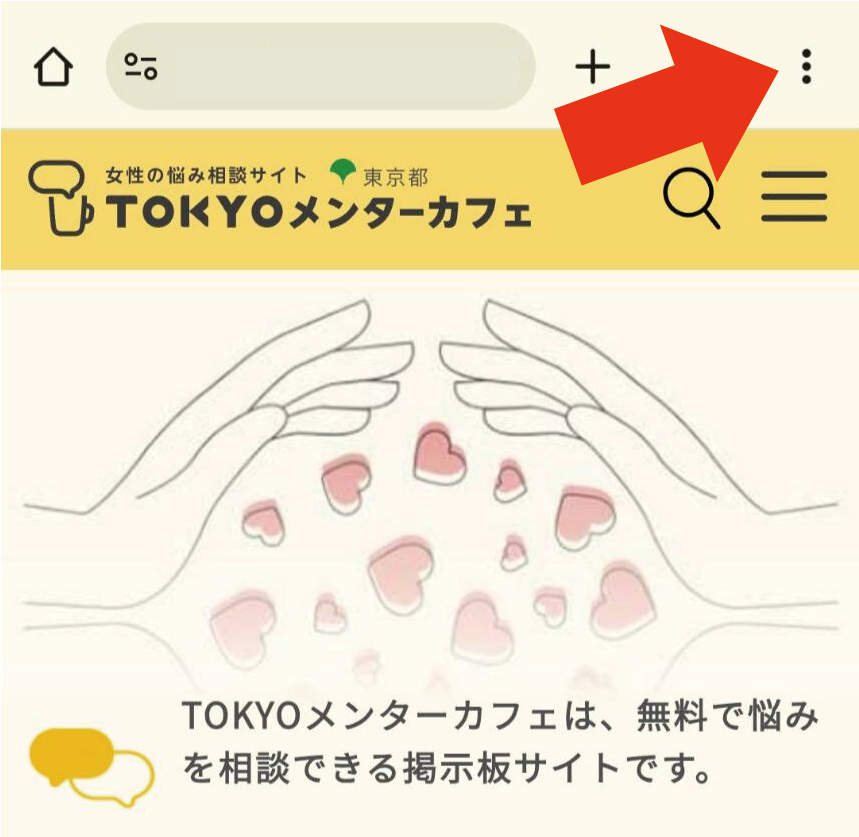View site info from the address bar icon
The image size is (859, 837).
(140, 67)
